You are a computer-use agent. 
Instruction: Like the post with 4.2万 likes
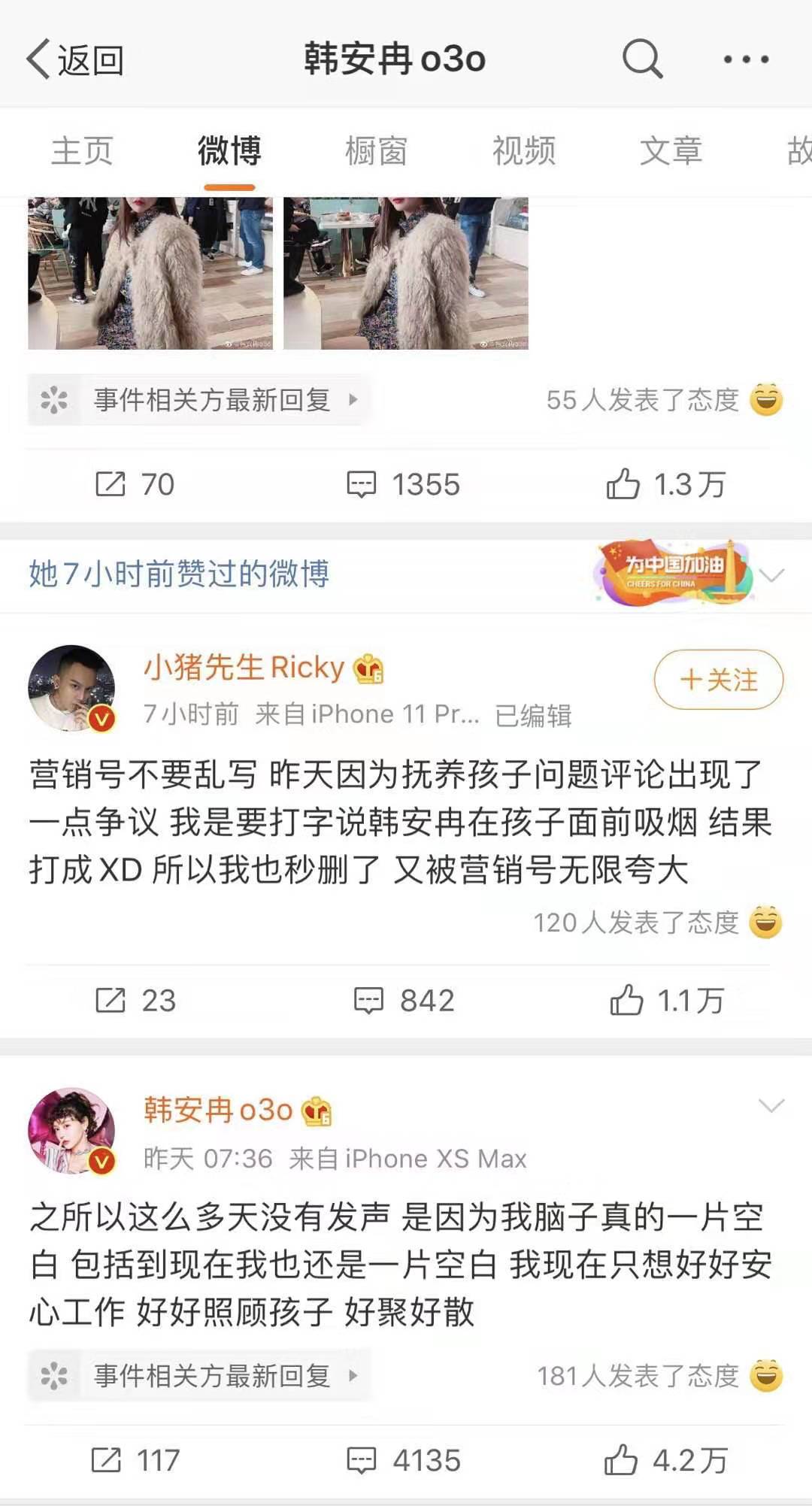pyautogui.click(x=666, y=1460)
